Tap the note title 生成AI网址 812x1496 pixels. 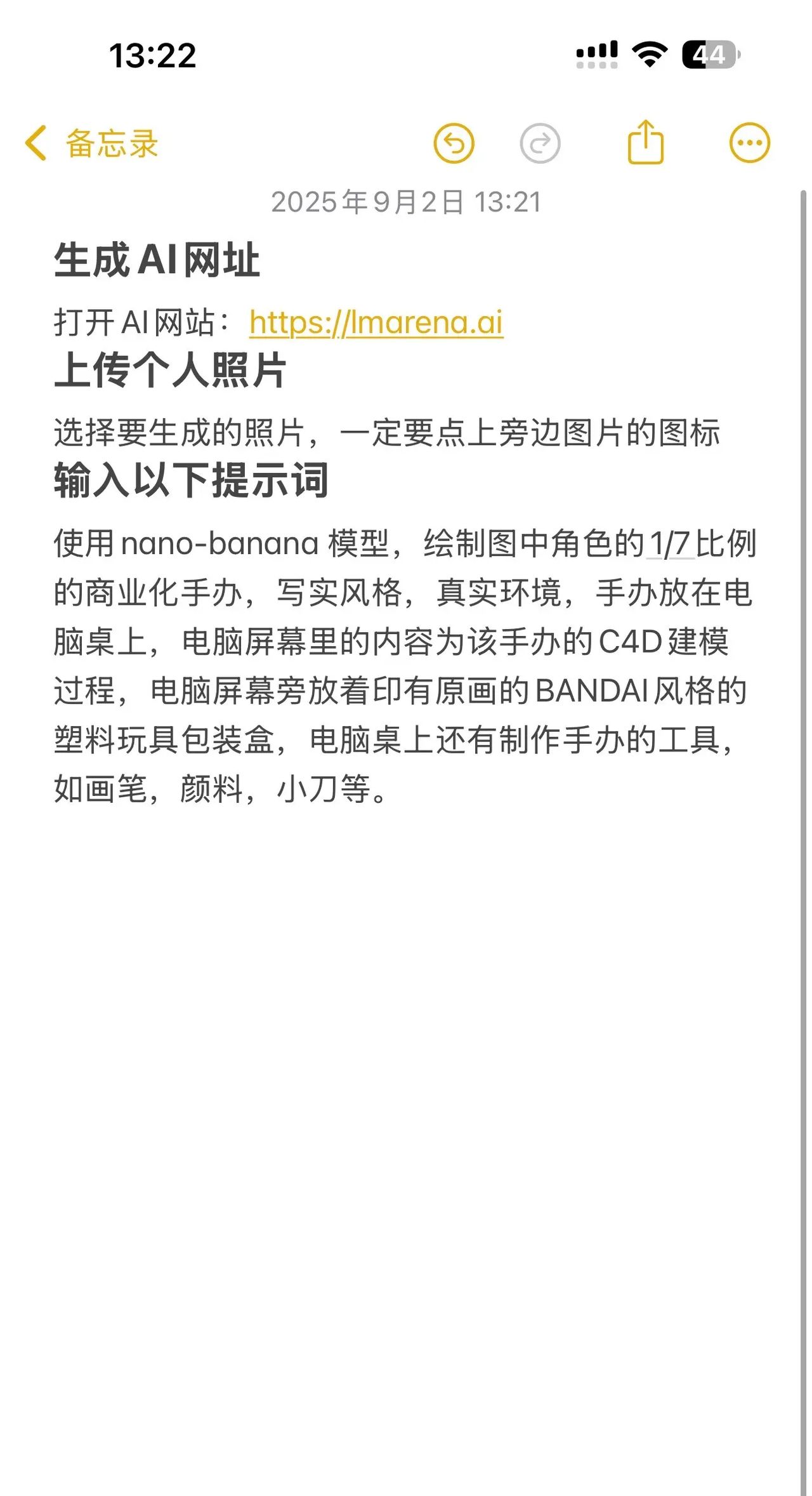157,256
